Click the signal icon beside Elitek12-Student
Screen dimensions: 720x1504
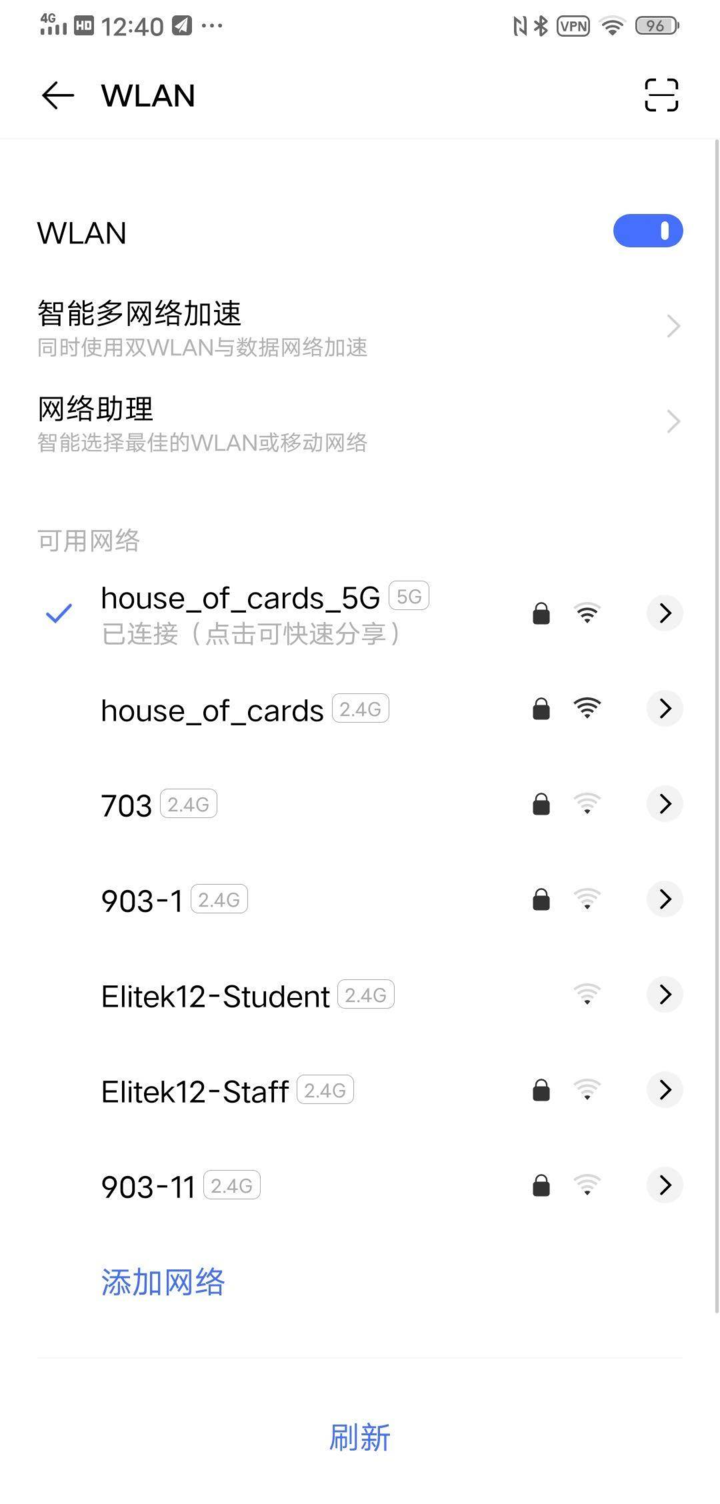click(587, 994)
